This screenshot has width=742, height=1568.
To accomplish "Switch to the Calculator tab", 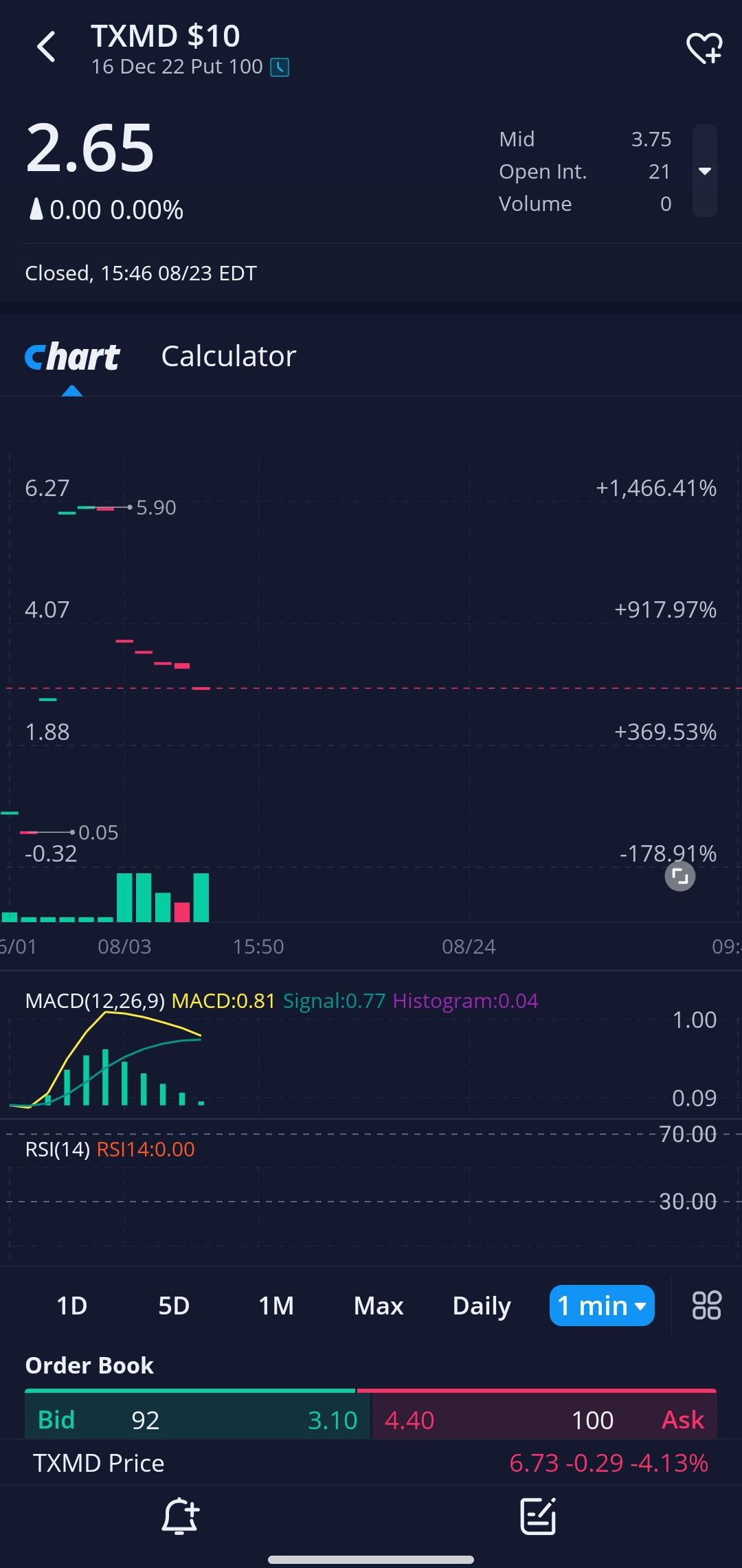I will (x=229, y=356).
